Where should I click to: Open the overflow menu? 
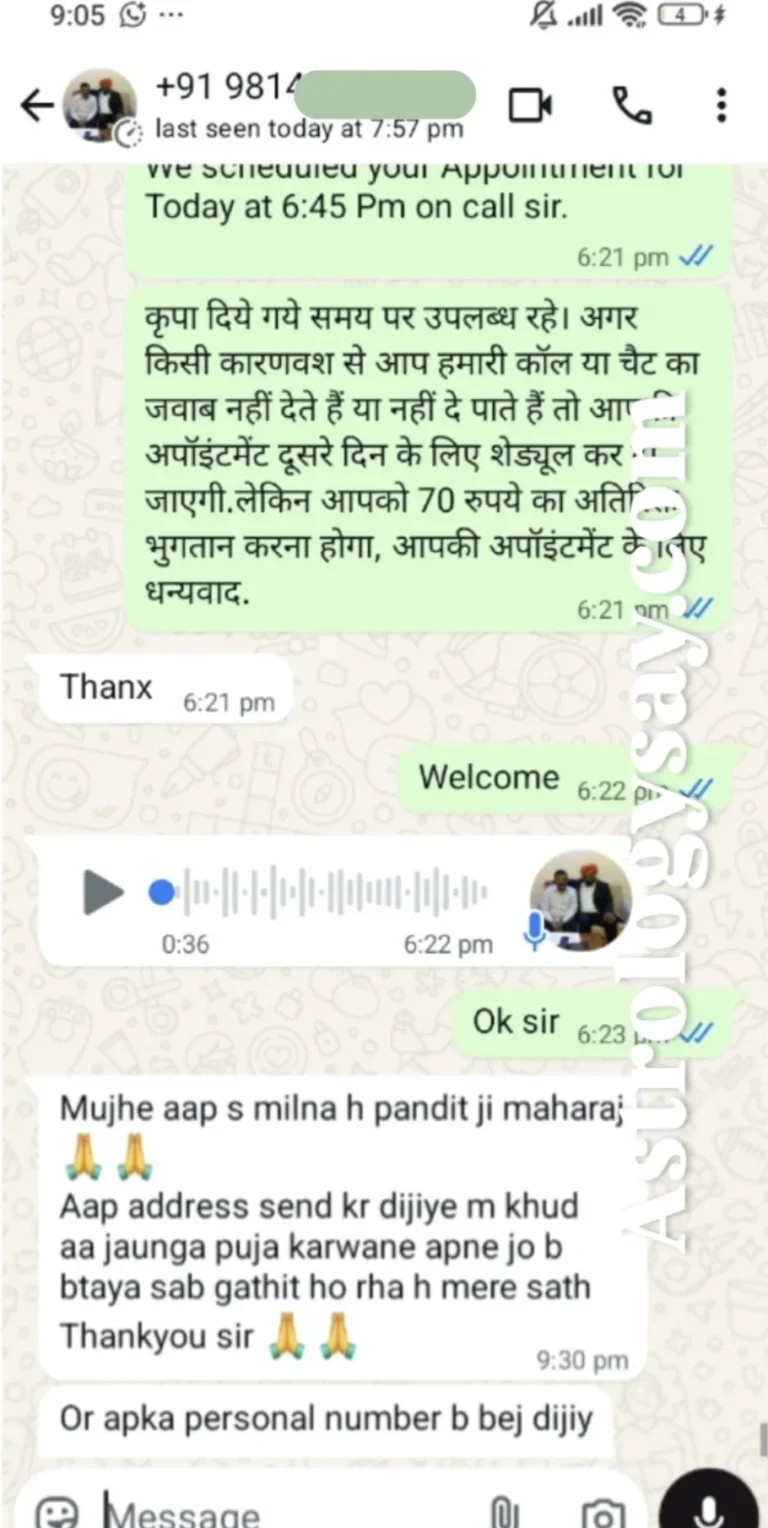(x=721, y=105)
